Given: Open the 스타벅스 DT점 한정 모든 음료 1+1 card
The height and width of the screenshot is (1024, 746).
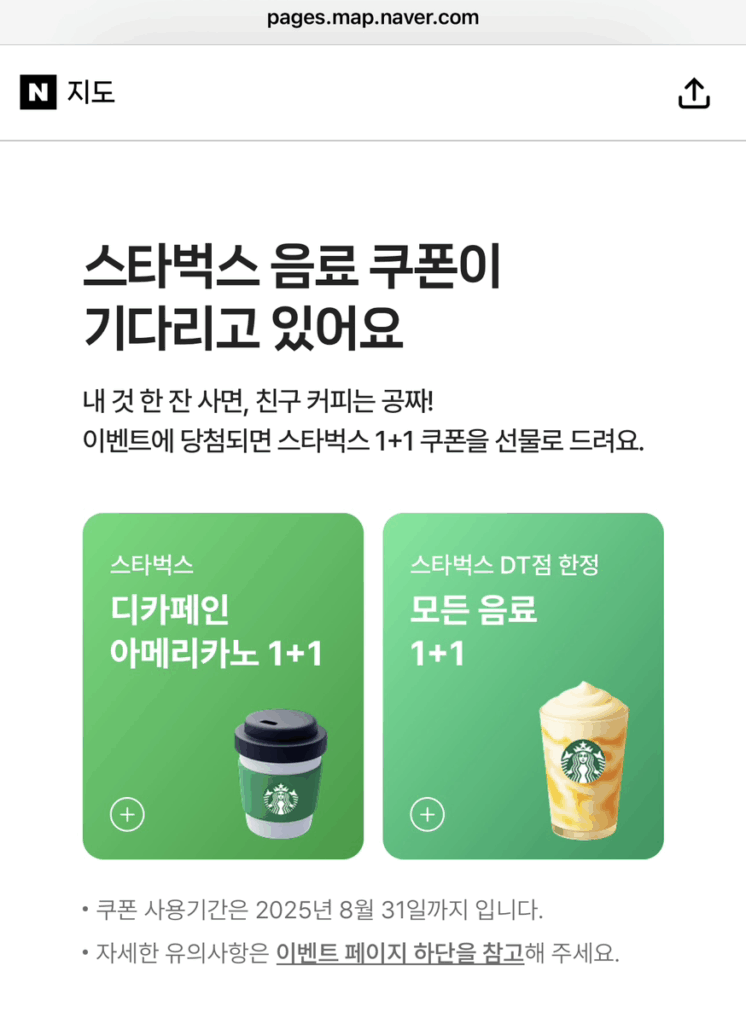Looking at the screenshot, I should [523, 685].
